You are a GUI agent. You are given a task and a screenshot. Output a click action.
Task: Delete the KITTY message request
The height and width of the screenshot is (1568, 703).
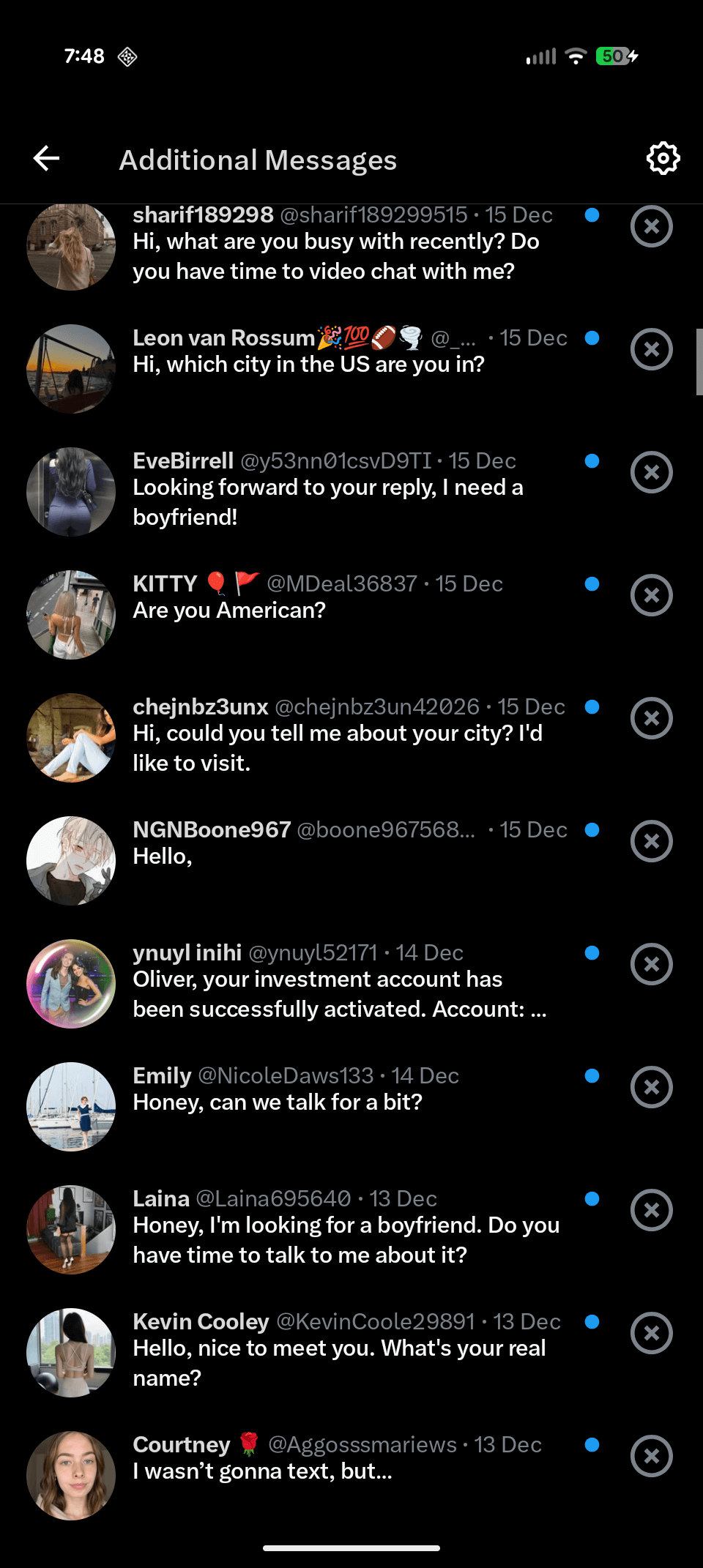tap(651, 596)
